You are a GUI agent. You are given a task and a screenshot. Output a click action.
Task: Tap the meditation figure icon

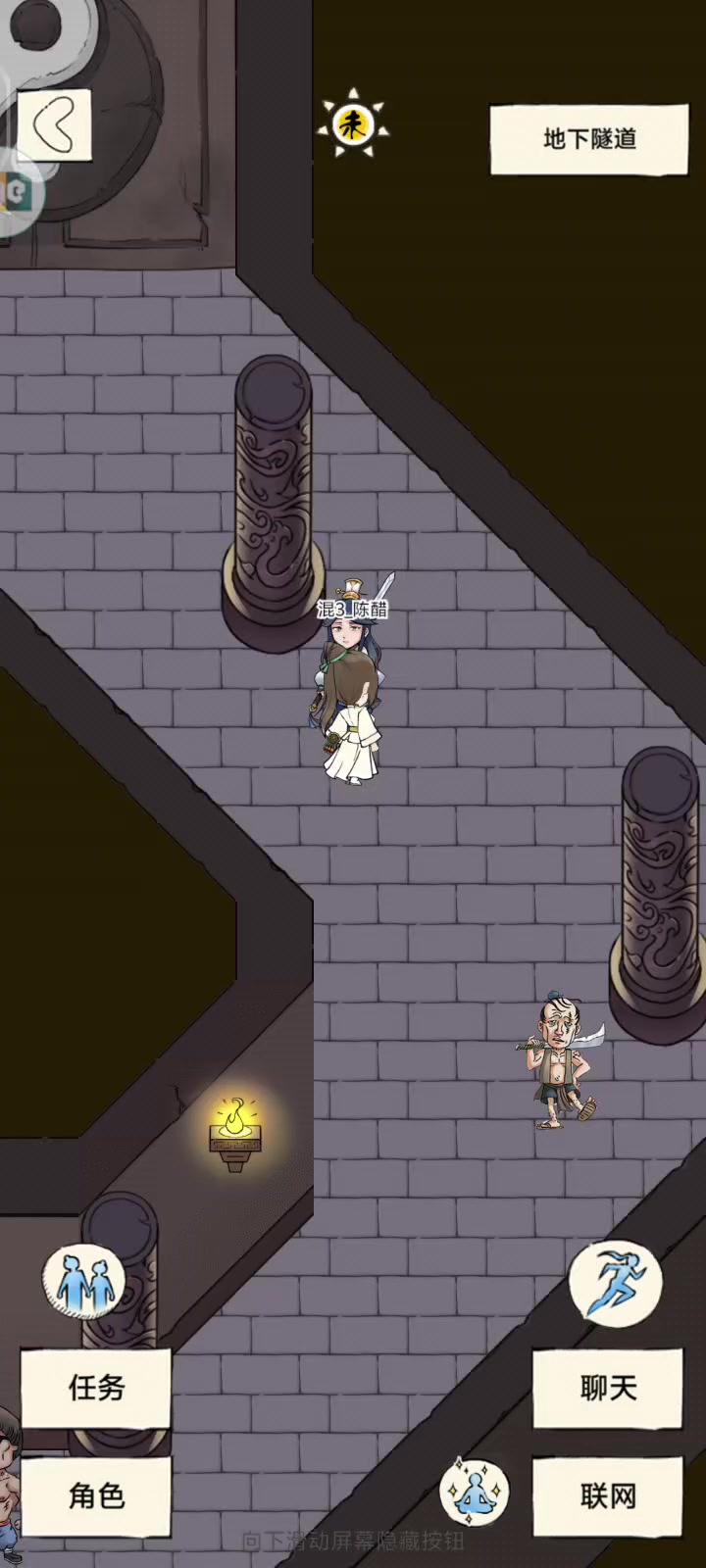[x=475, y=1492]
